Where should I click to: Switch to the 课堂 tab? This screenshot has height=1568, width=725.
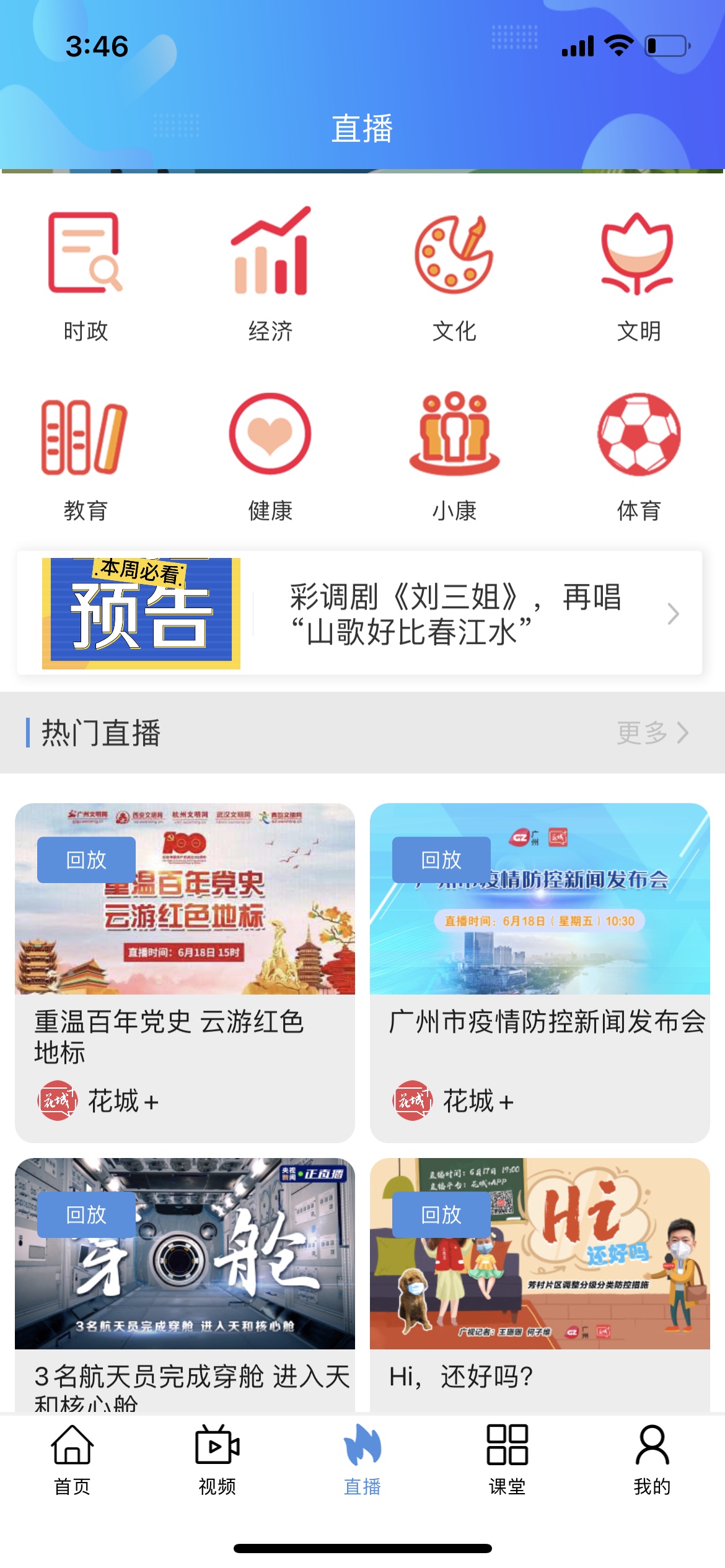pyautogui.click(x=507, y=1460)
